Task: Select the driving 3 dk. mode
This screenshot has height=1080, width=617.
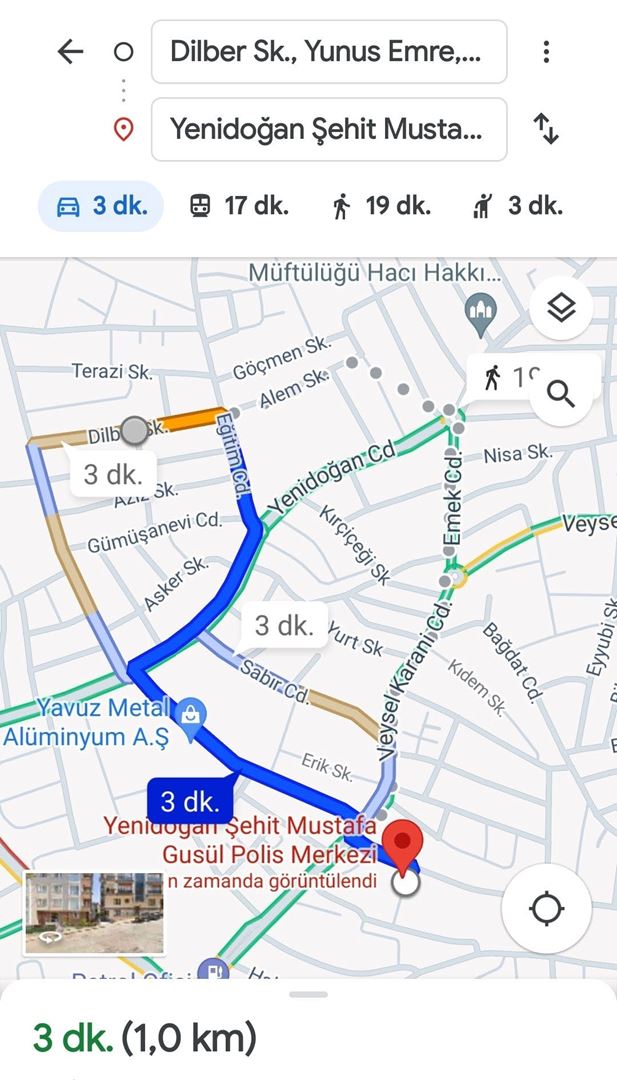Action: [101, 206]
